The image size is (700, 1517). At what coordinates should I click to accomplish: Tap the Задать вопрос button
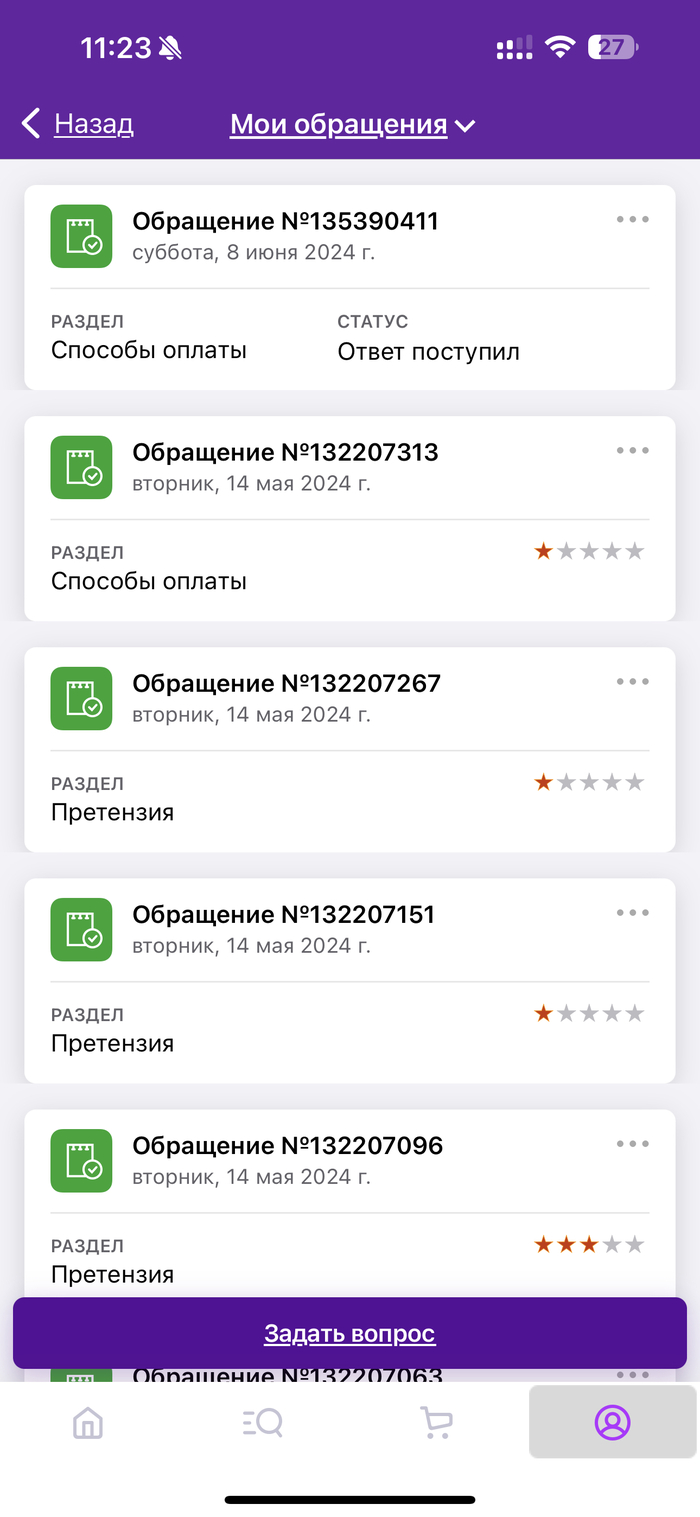click(350, 1333)
